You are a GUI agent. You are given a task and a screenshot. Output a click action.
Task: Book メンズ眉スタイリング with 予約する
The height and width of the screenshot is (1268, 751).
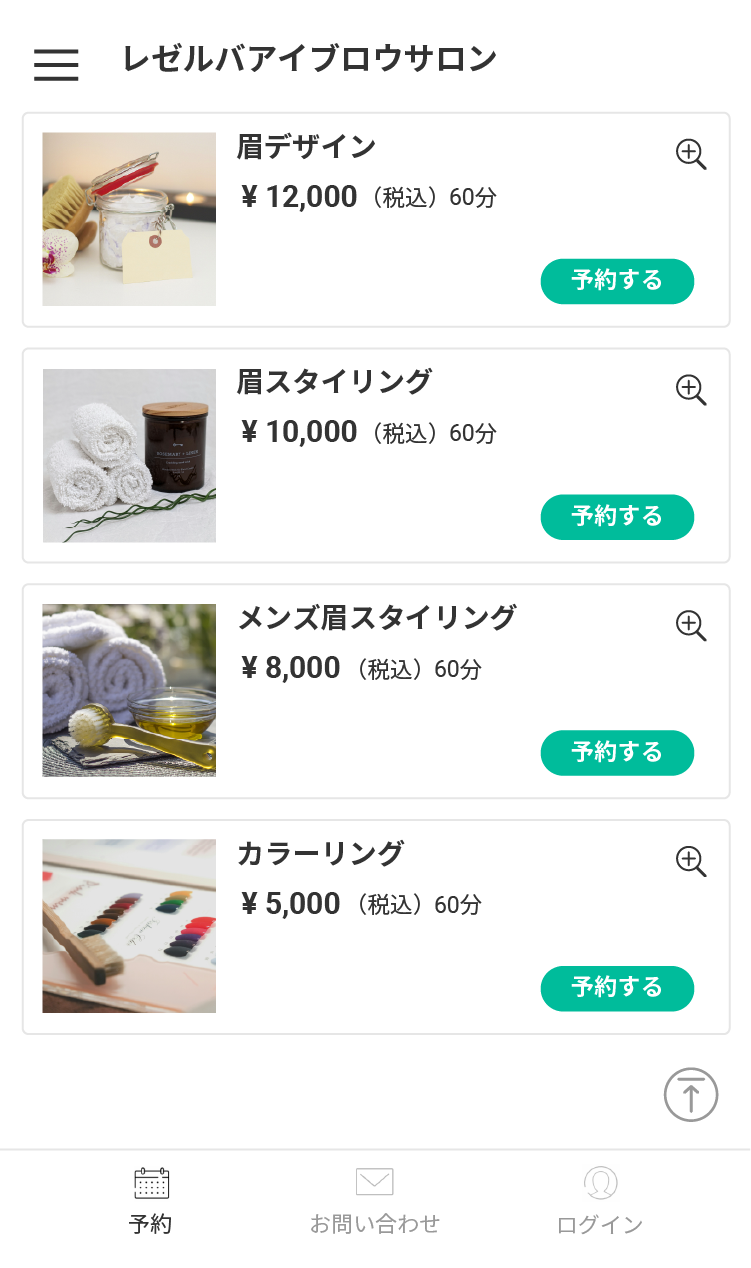pos(617,753)
